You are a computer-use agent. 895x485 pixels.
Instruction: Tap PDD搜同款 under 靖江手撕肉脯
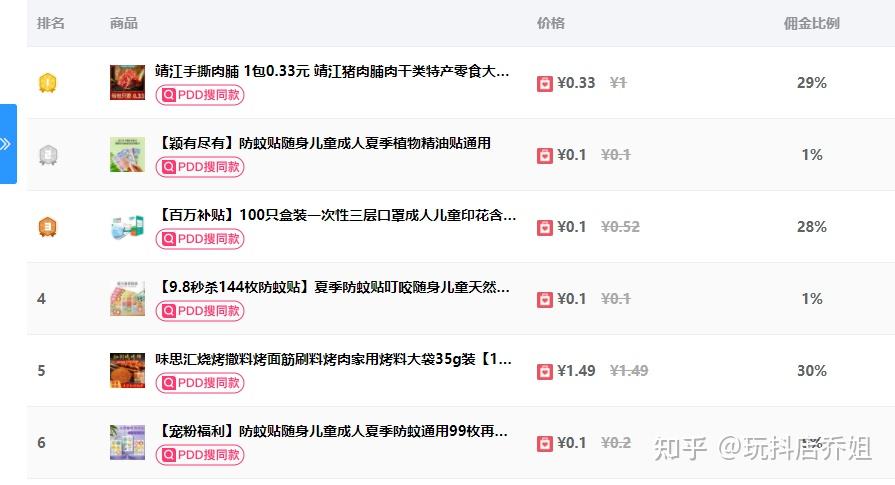[x=200, y=95]
